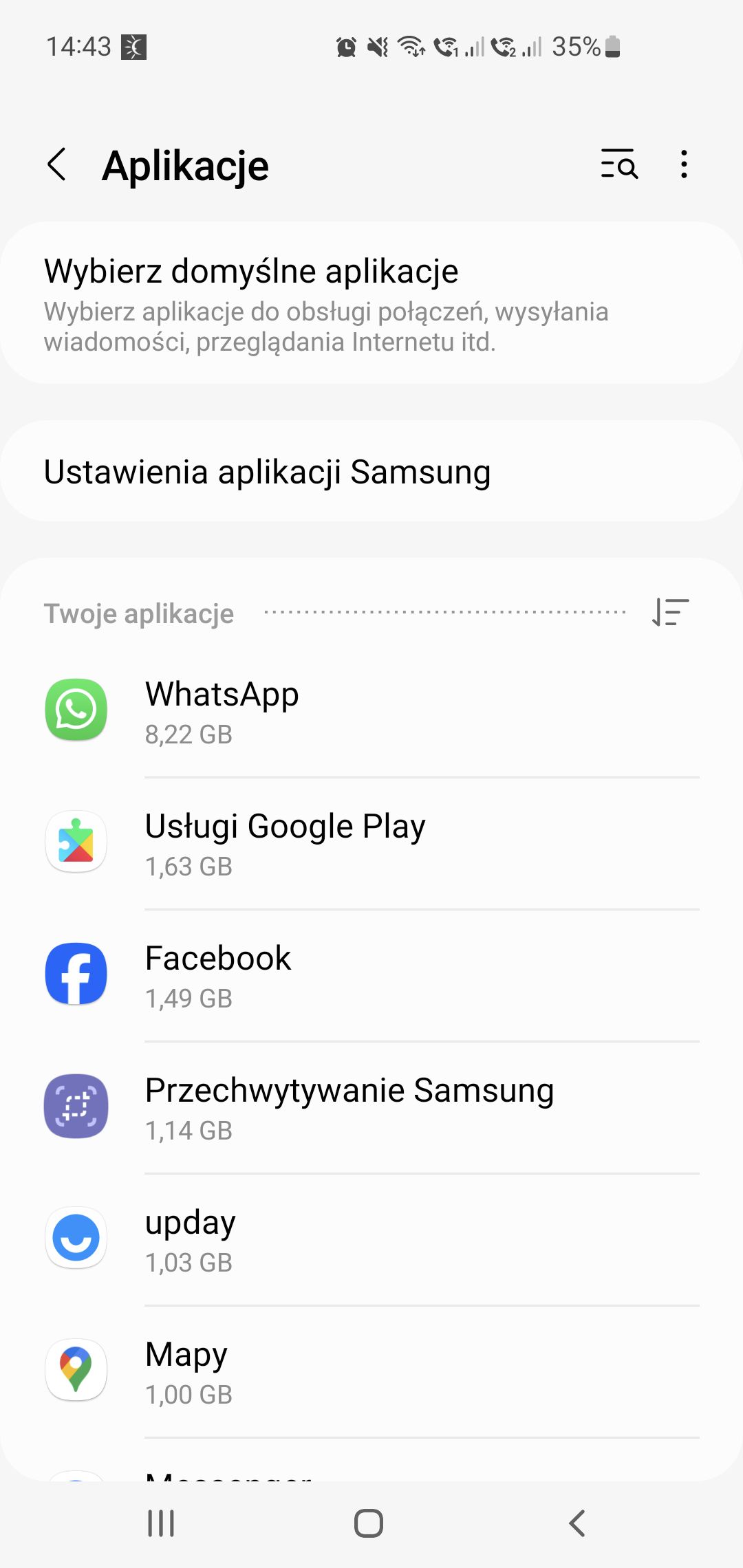Tap the upday app icon

[76, 1237]
